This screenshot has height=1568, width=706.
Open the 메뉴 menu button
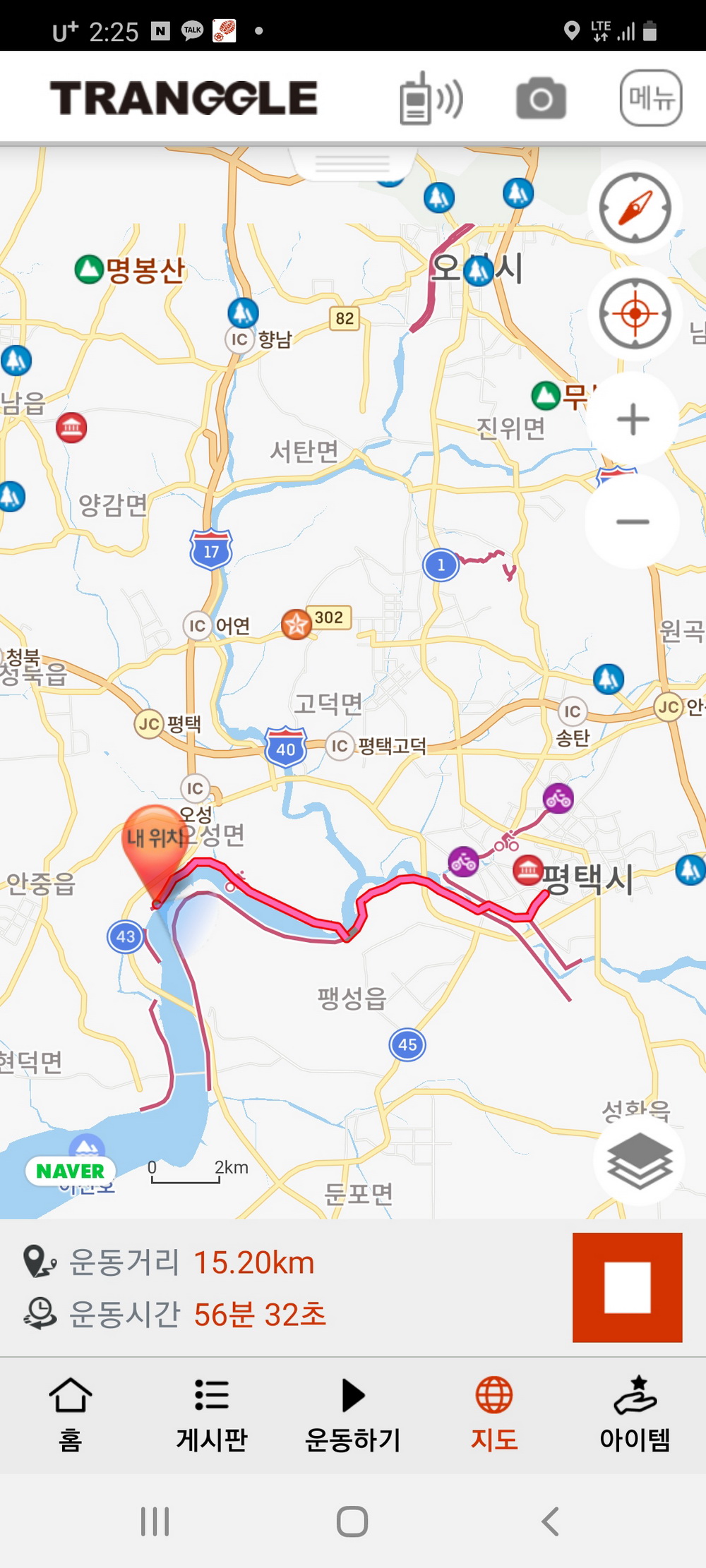click(650, 98)
